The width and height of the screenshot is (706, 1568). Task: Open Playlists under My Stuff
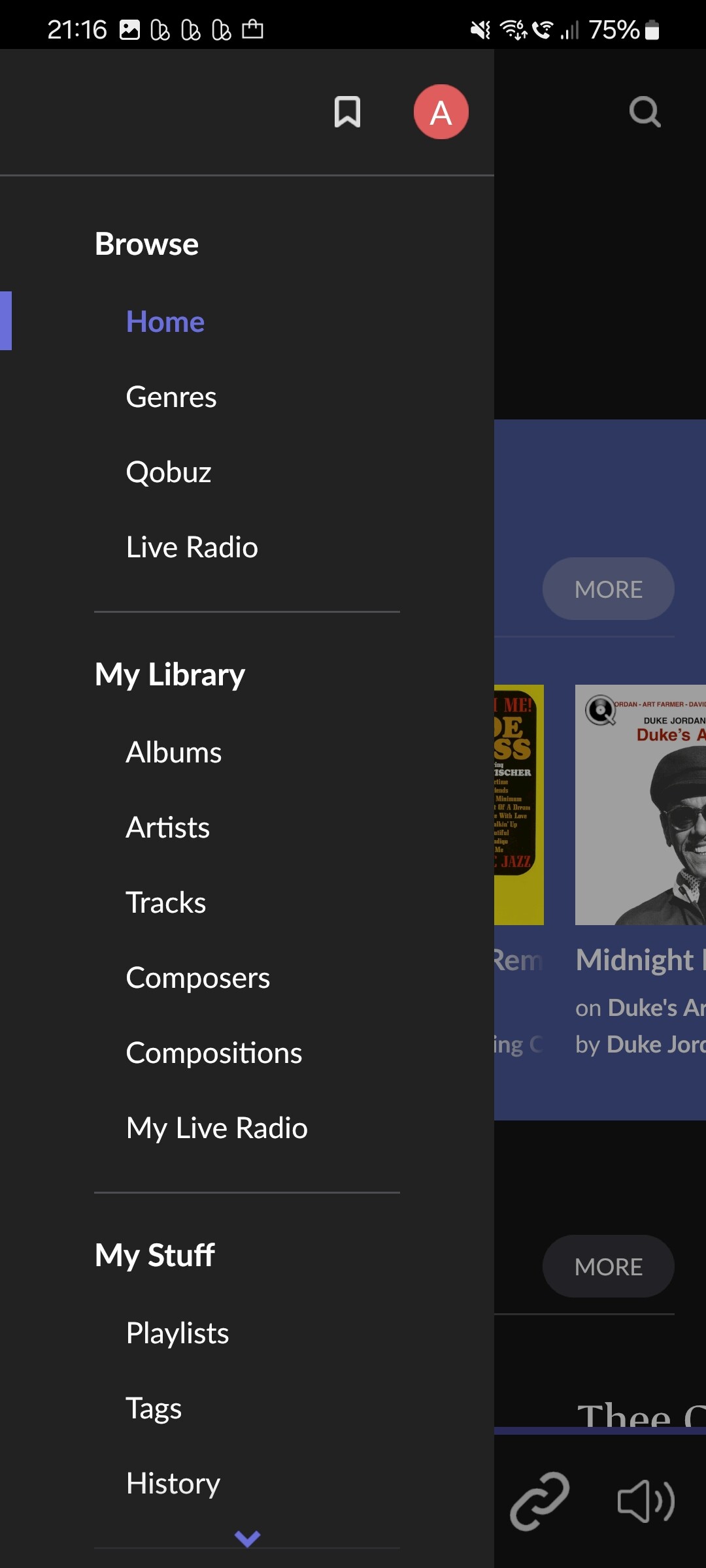point(178,1333)
